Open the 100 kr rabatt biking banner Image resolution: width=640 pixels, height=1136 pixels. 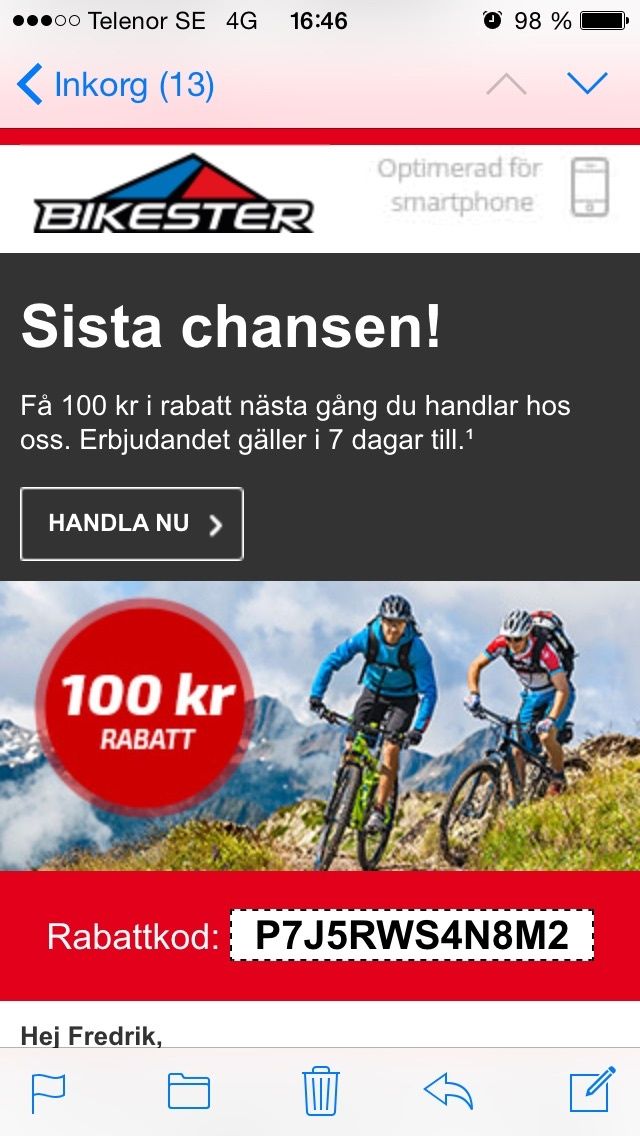click(x=320, y=725)
